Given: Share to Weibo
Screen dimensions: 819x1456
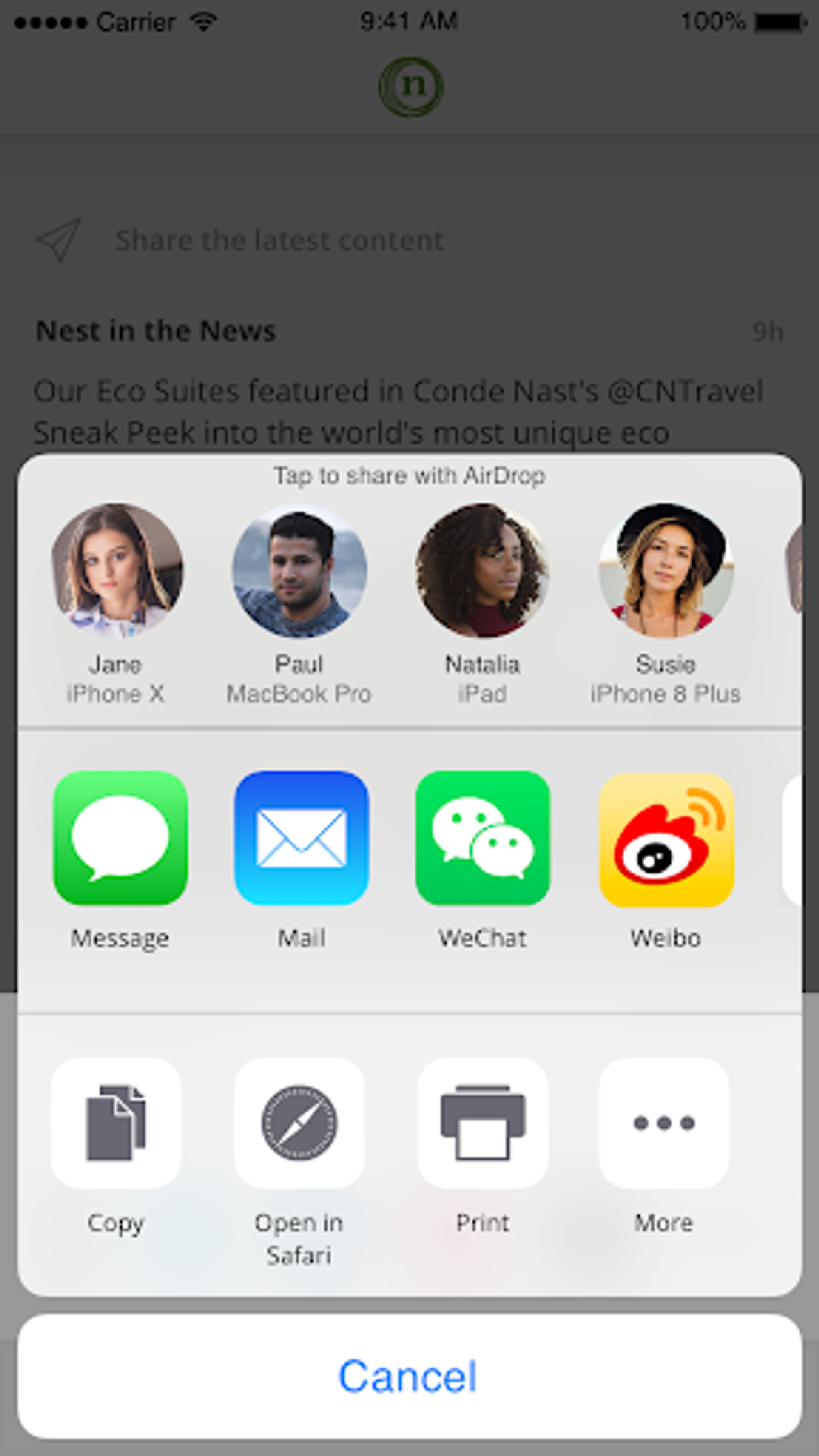Looking at the screenshot, I should point(665,839).
